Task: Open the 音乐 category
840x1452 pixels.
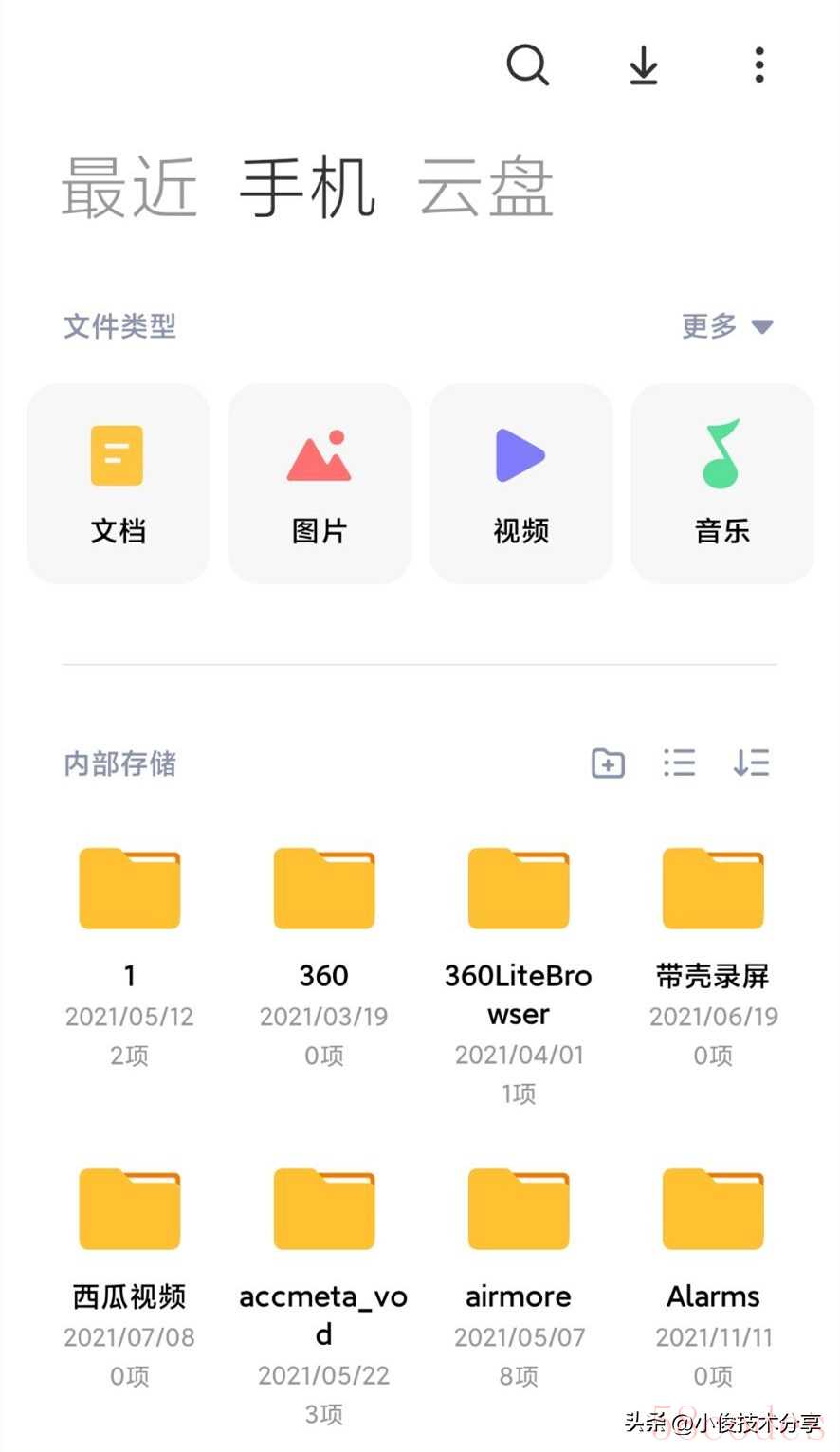Action: (722, 484)
